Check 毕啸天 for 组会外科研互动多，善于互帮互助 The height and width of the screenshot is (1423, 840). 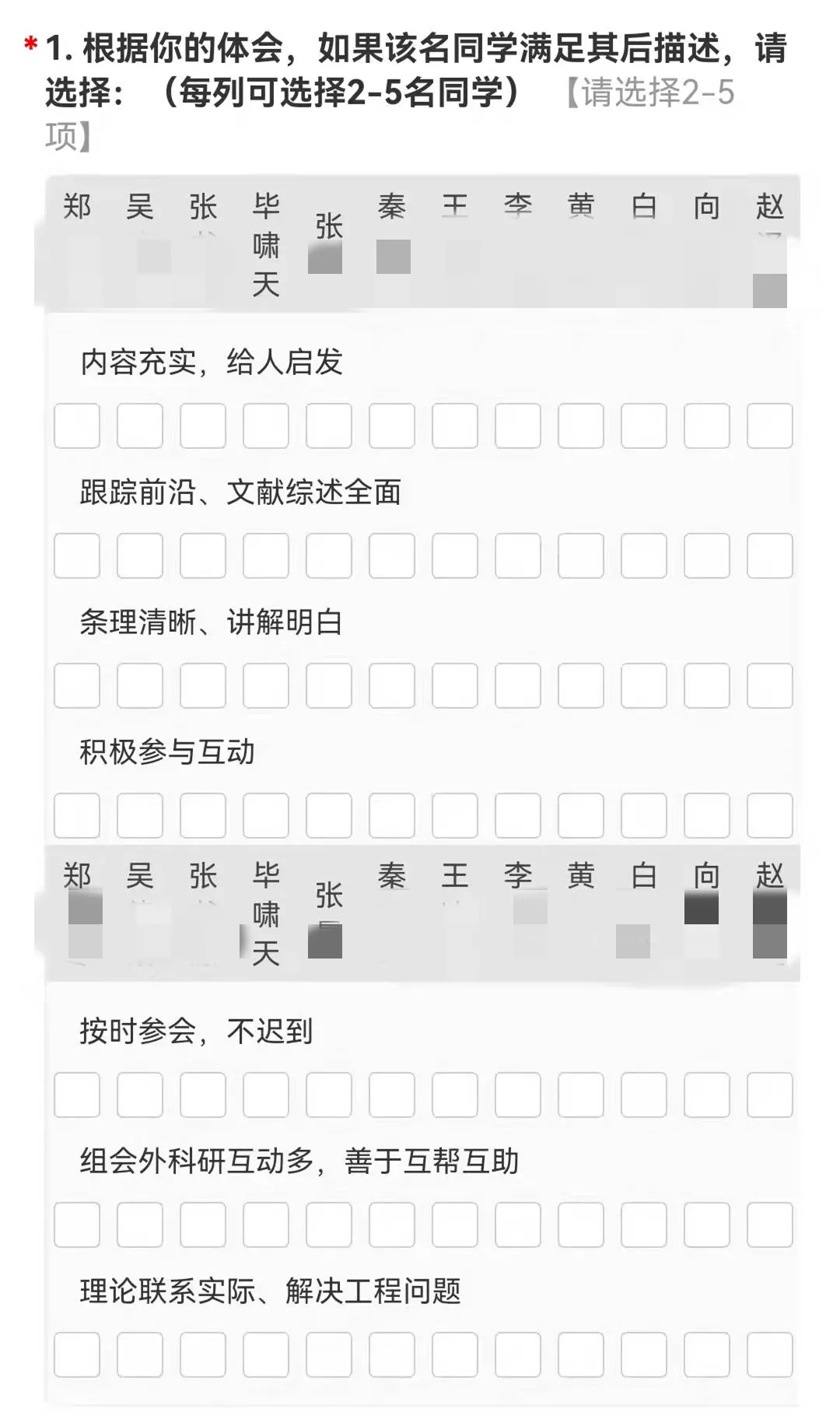point(266,1225)
